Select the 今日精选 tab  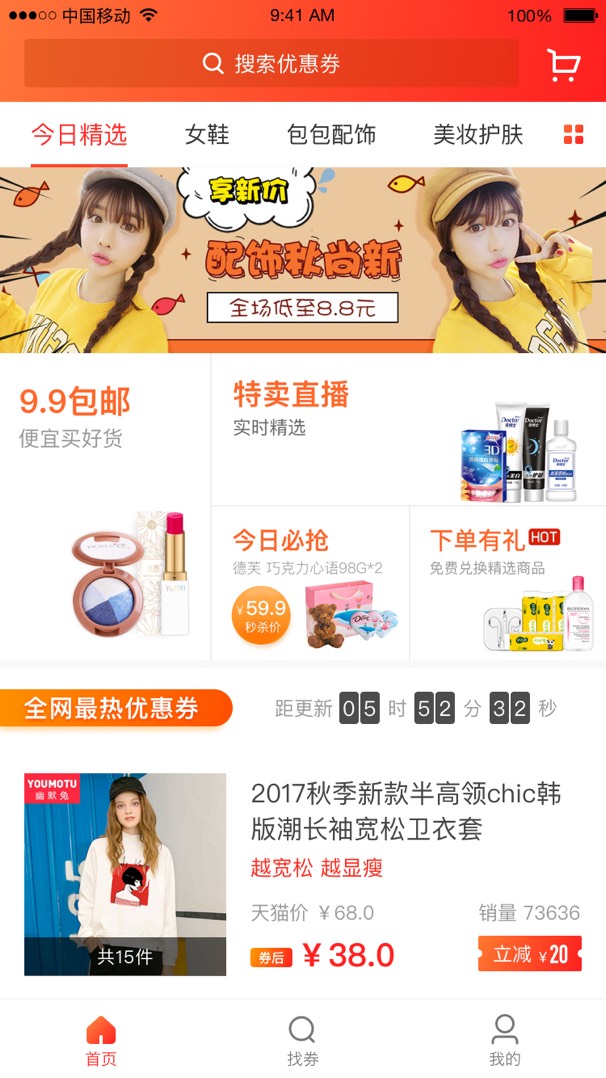(x=79, y=135)
